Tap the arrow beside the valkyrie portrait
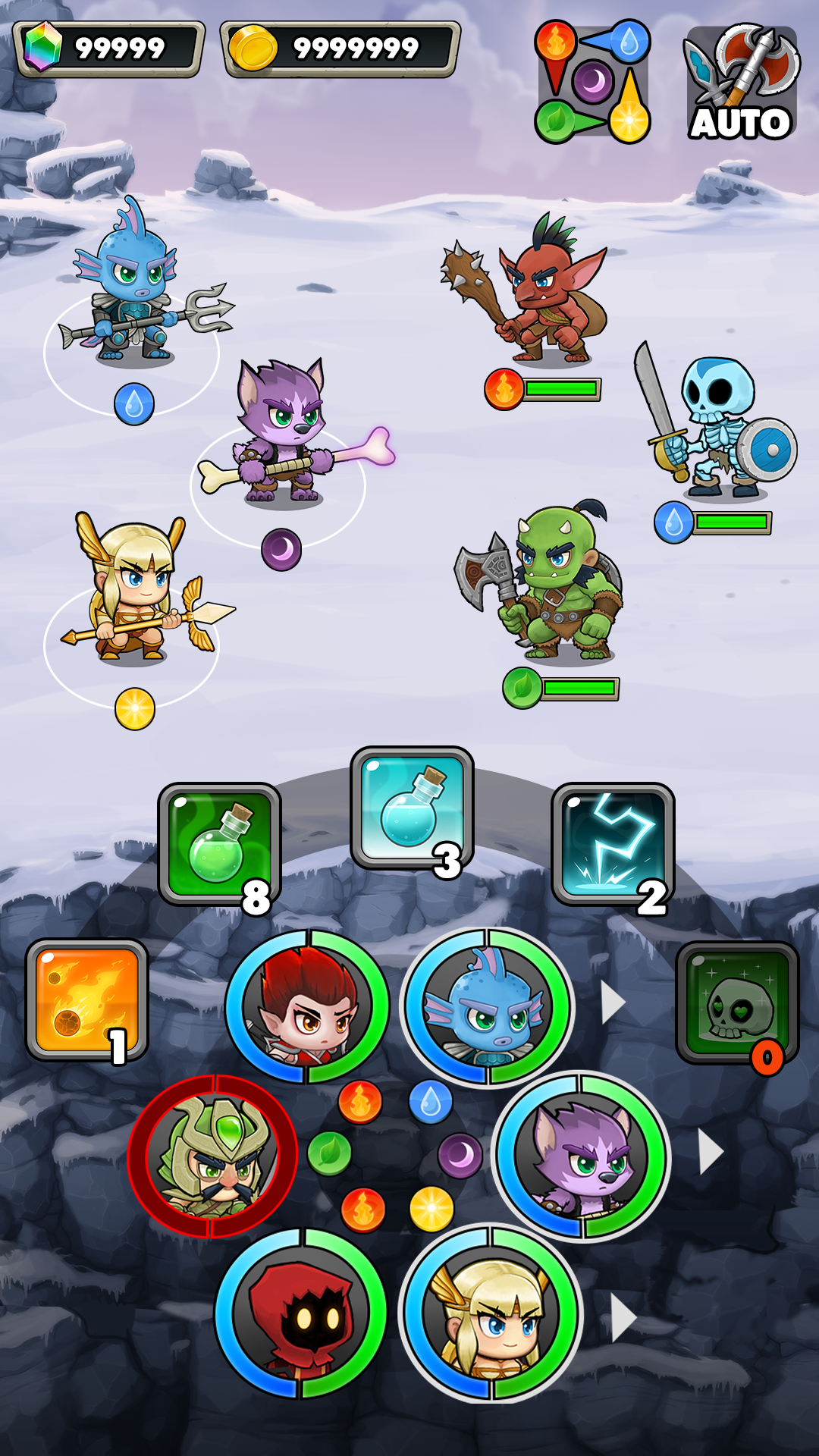819x1456 pixels. [x=623, y=1318]
